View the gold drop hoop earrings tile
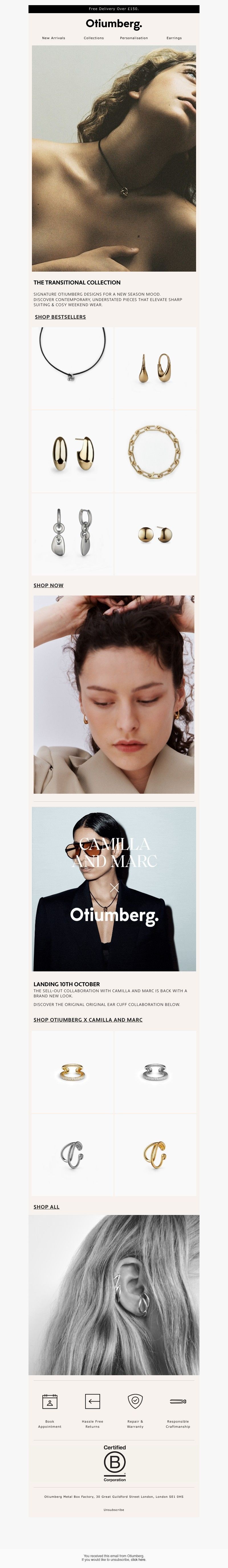This screenshot has height=1568, width=228. pyautogui.click(x=155, y=368)
